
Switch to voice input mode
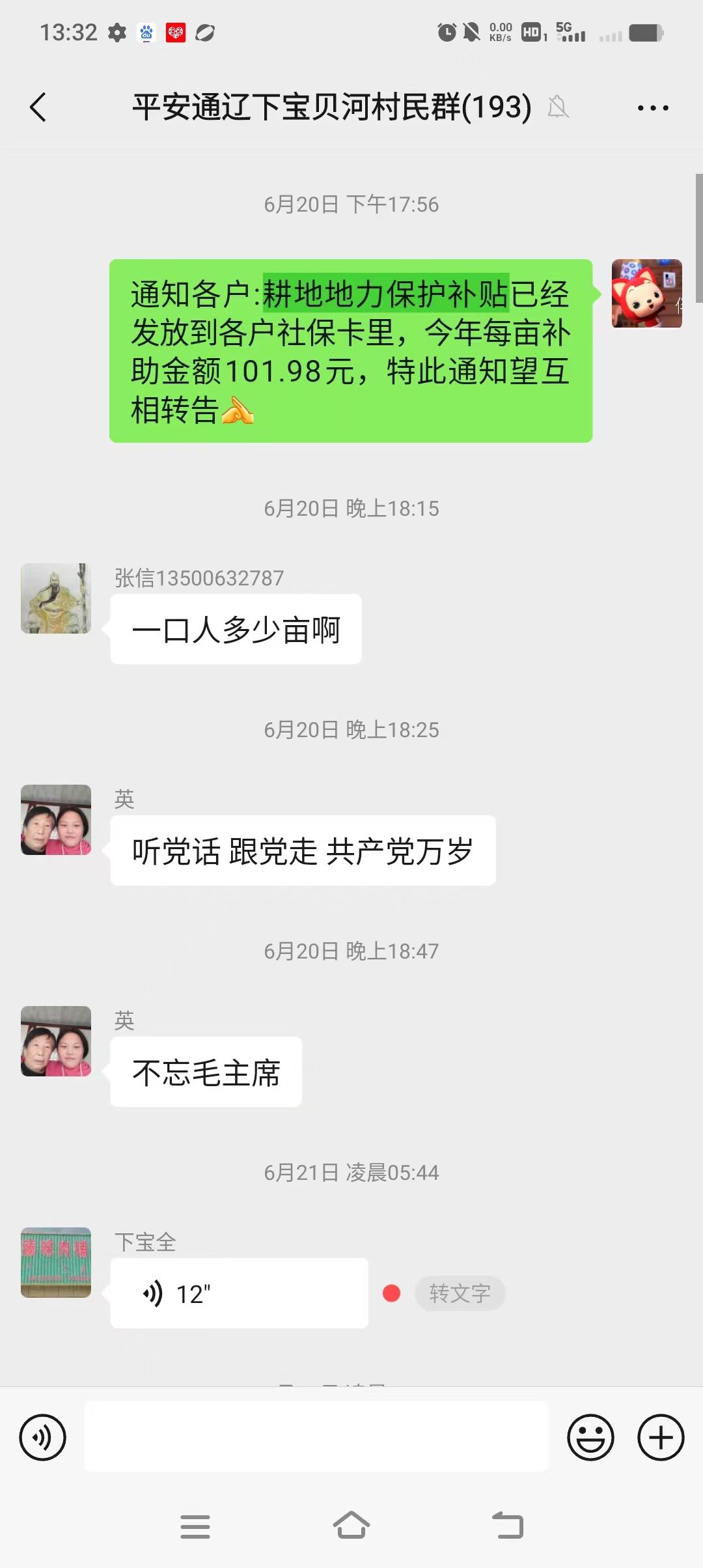(x=43, y=1437)
